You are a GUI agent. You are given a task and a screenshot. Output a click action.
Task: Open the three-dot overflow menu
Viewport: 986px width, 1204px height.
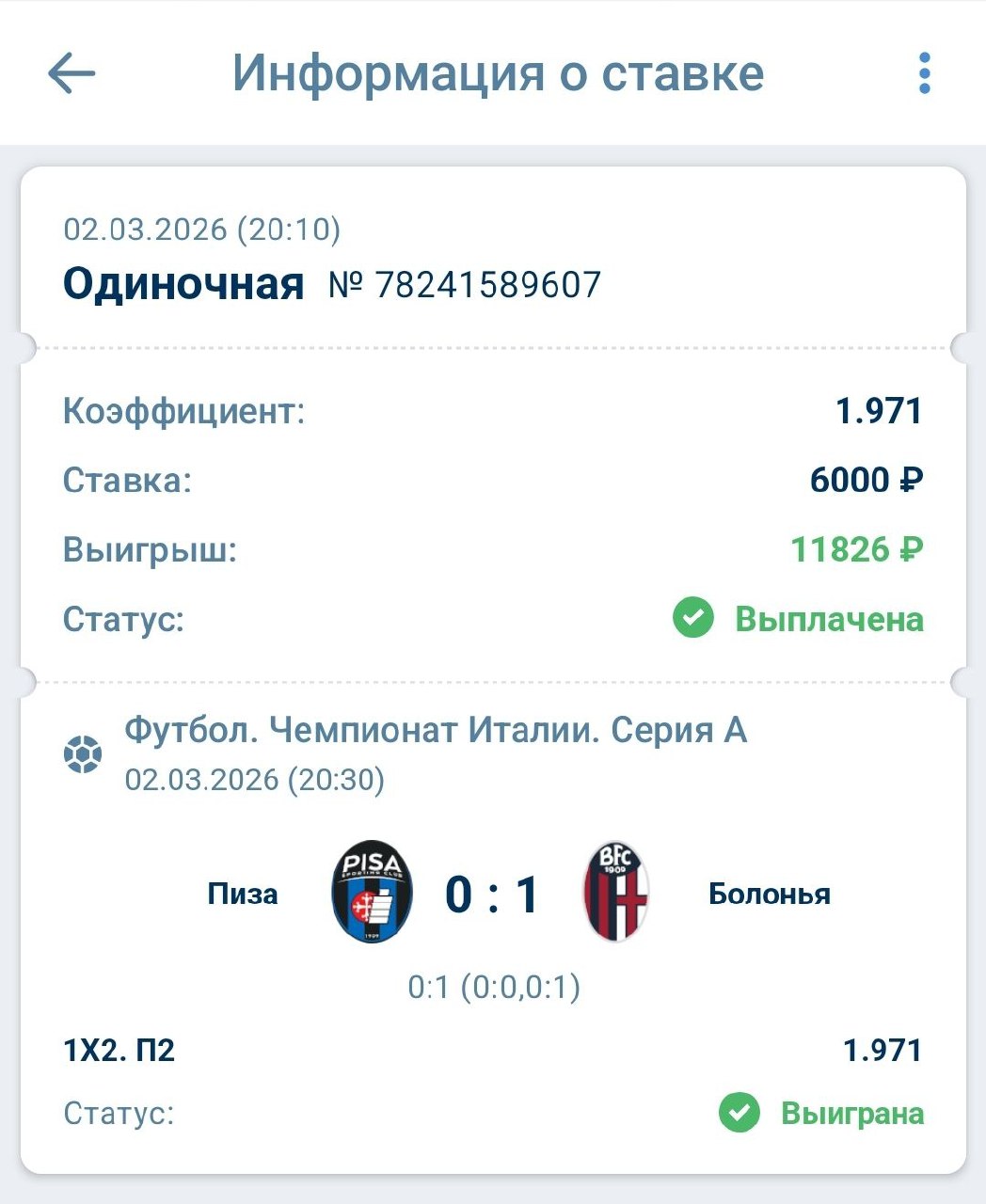(924, 73)
